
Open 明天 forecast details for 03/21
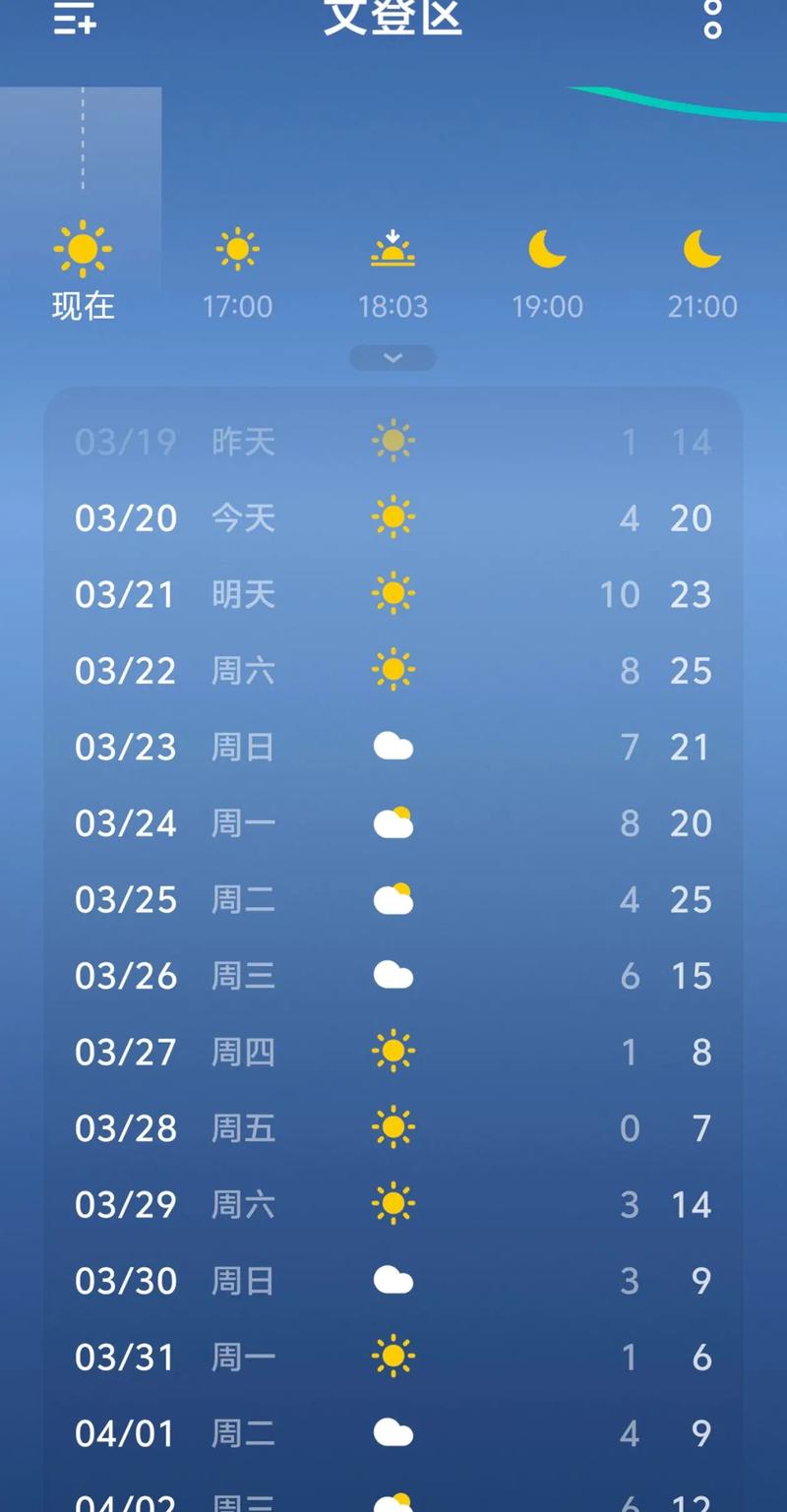[x=393, y=594]
